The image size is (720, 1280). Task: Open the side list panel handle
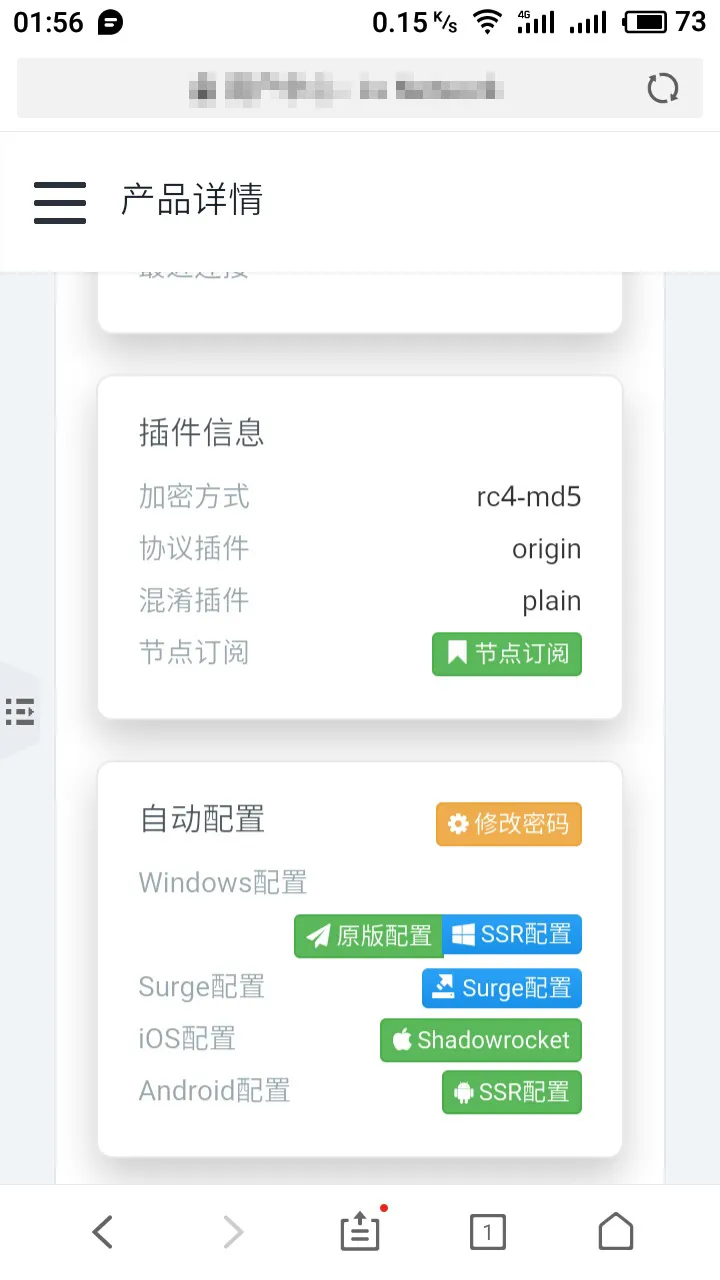tap(20, 711)
